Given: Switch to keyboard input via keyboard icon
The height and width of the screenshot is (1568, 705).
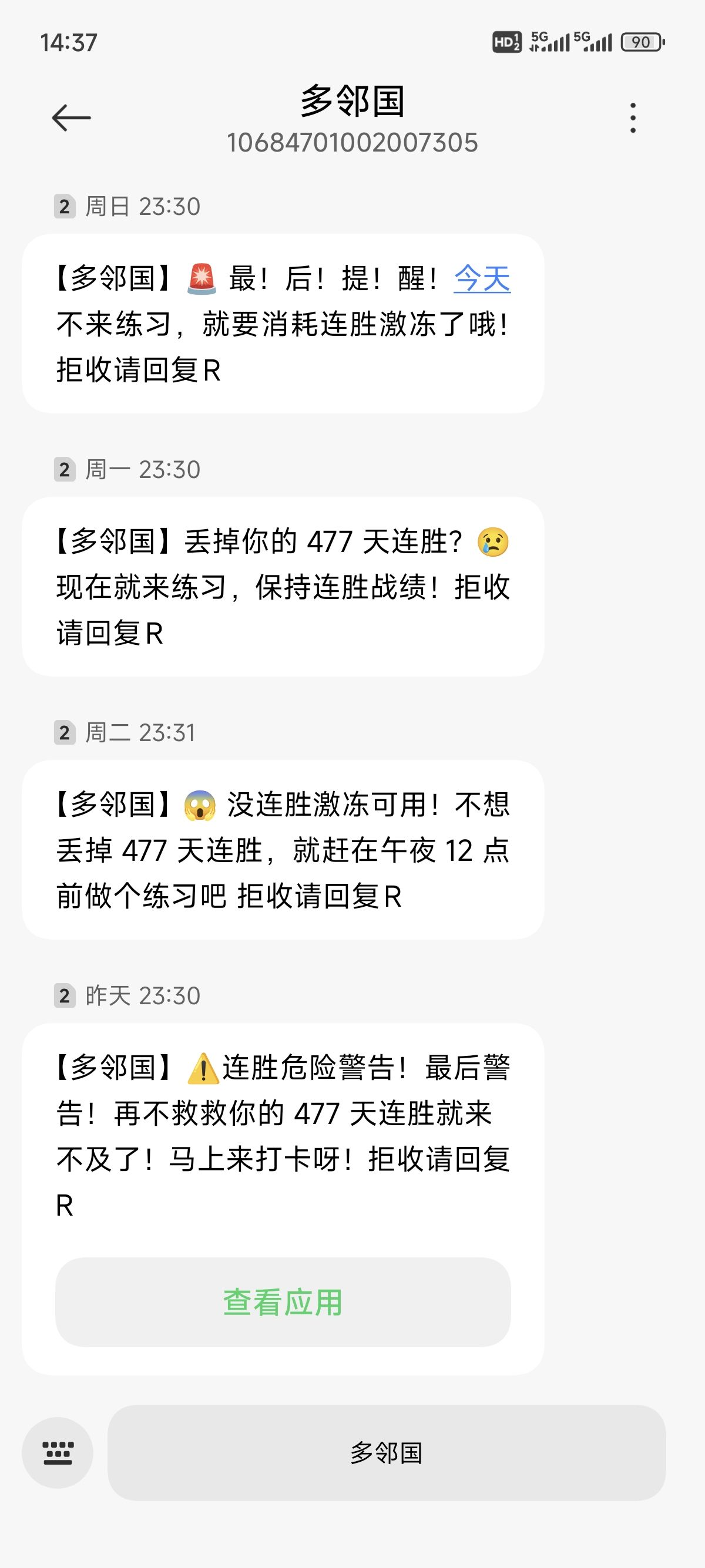Looking at the screenshot, I should pyautogui.click(x=58, y=1453).
